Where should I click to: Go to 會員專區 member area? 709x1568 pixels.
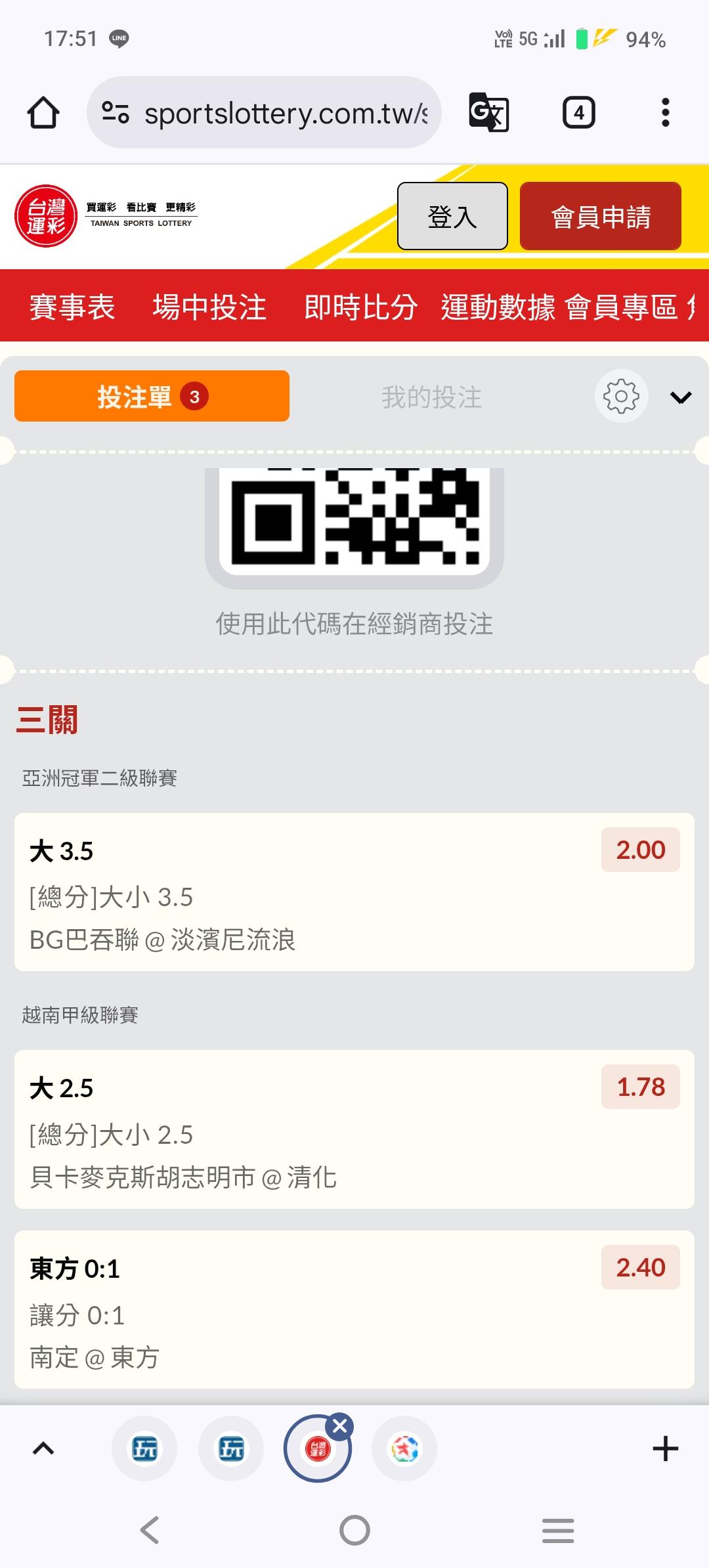pos(621,307)
